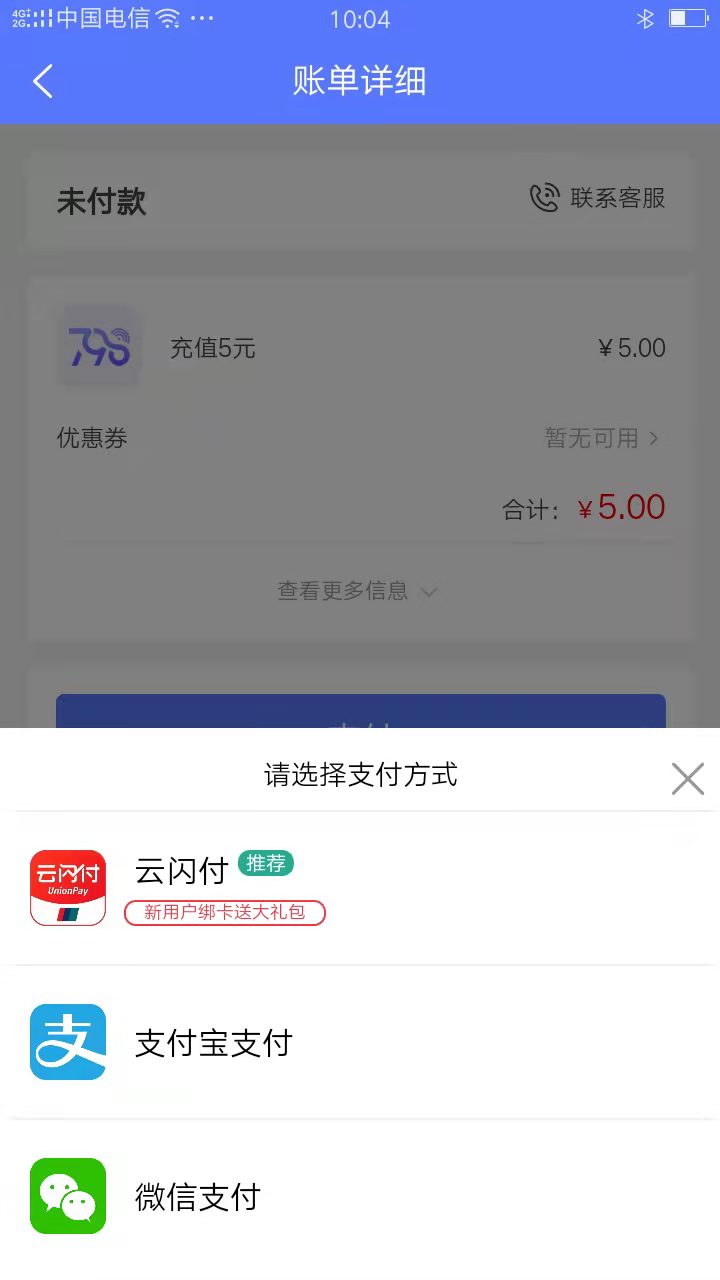Tap the 联系客服 headset phone icon
This screenshot has width=720, height=1280.
coord(544,198)
